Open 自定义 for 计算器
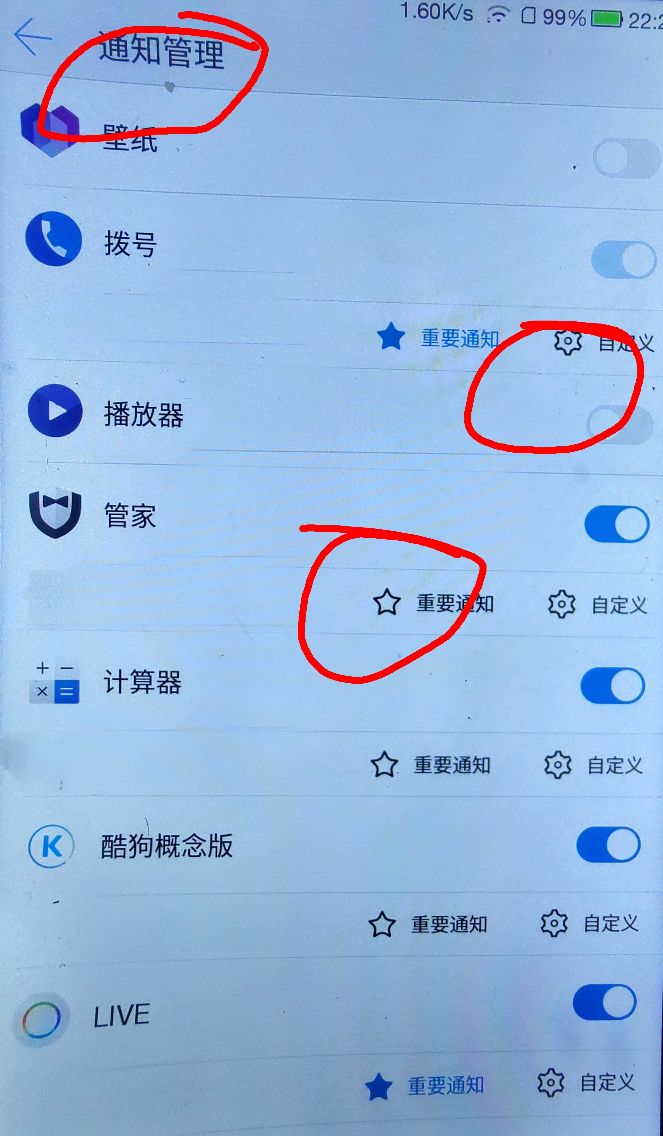The width and height of the screenshot is (663, 1136). pyautogui.click(x=593, y=765)
